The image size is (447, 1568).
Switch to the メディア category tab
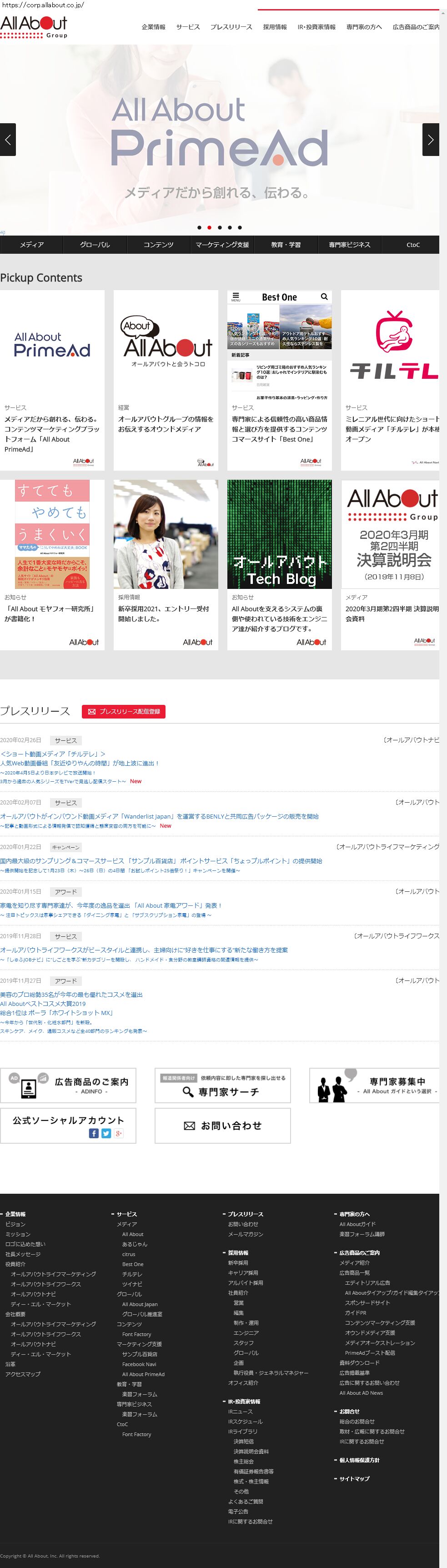[32, 245]
